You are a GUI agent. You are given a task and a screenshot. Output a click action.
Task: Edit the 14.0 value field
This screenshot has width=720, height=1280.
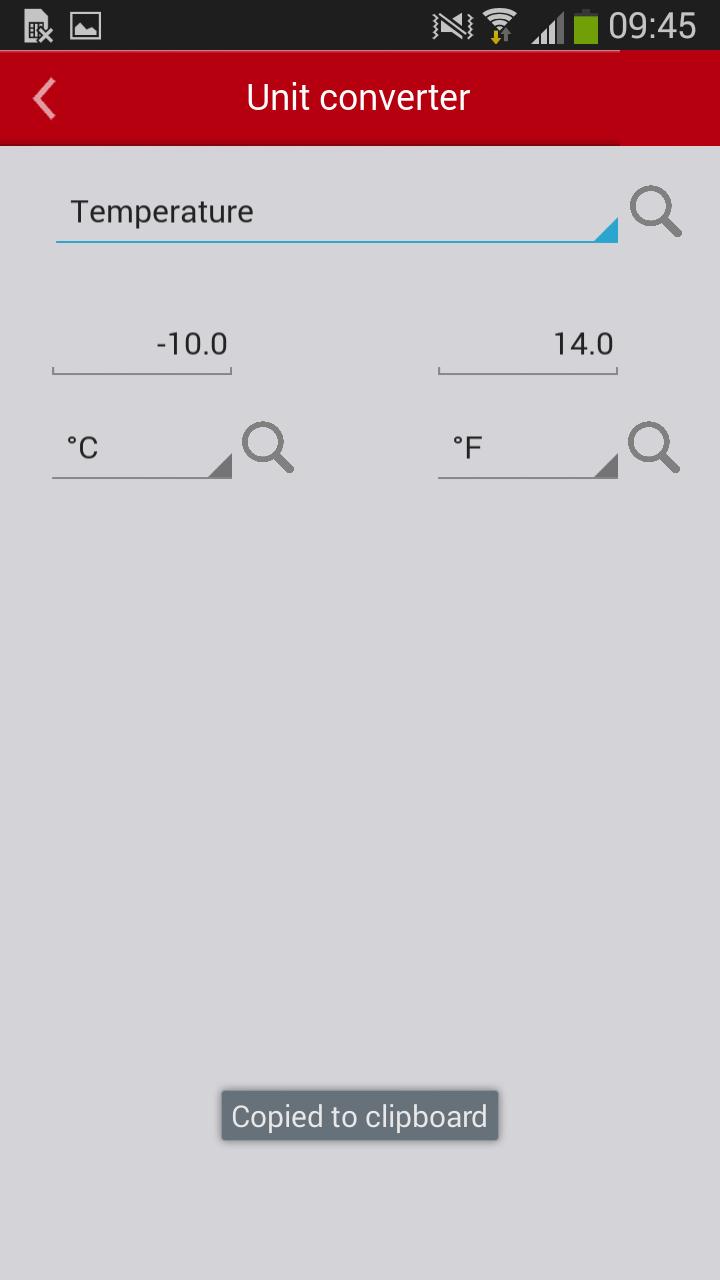(x=527, y=345)
